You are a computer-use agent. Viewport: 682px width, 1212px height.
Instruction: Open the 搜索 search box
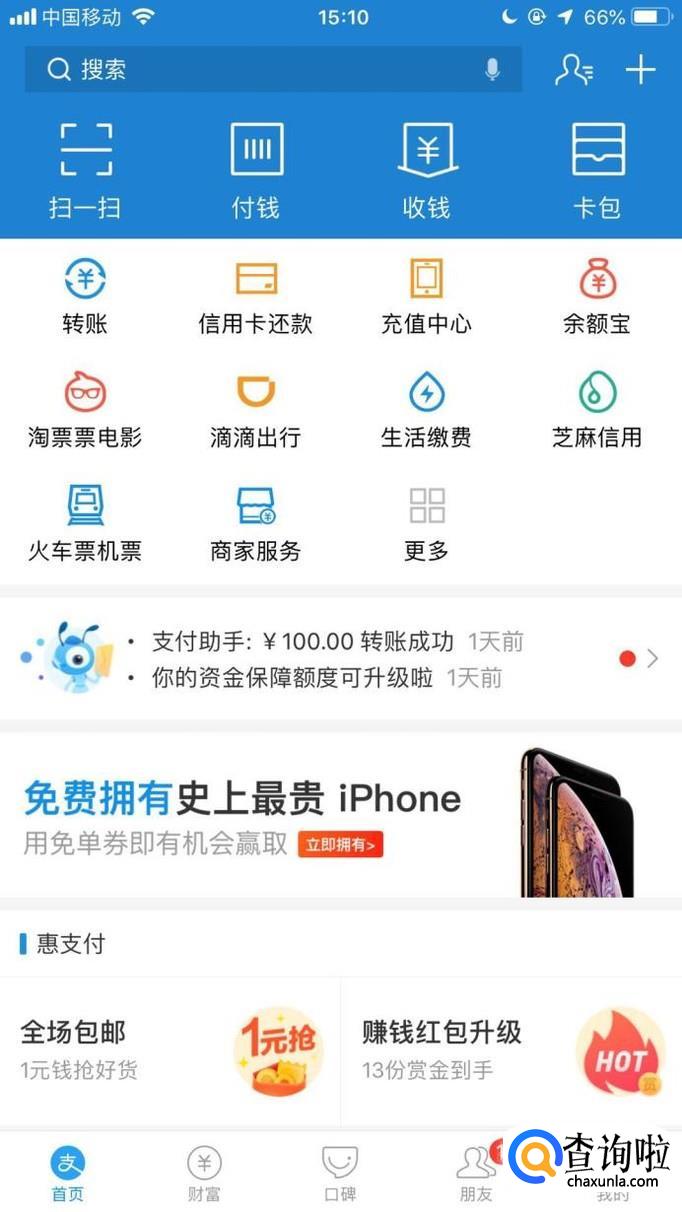pos(273,69)
